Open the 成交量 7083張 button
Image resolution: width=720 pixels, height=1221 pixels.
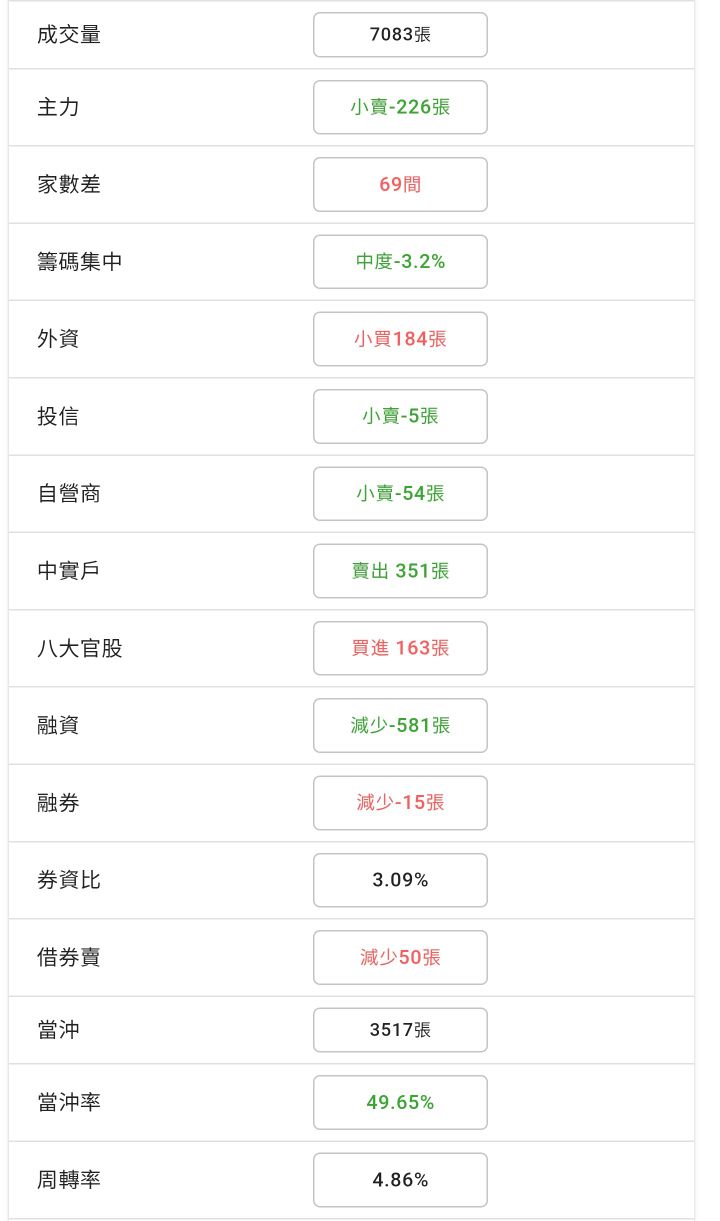(x=400, y=35)
